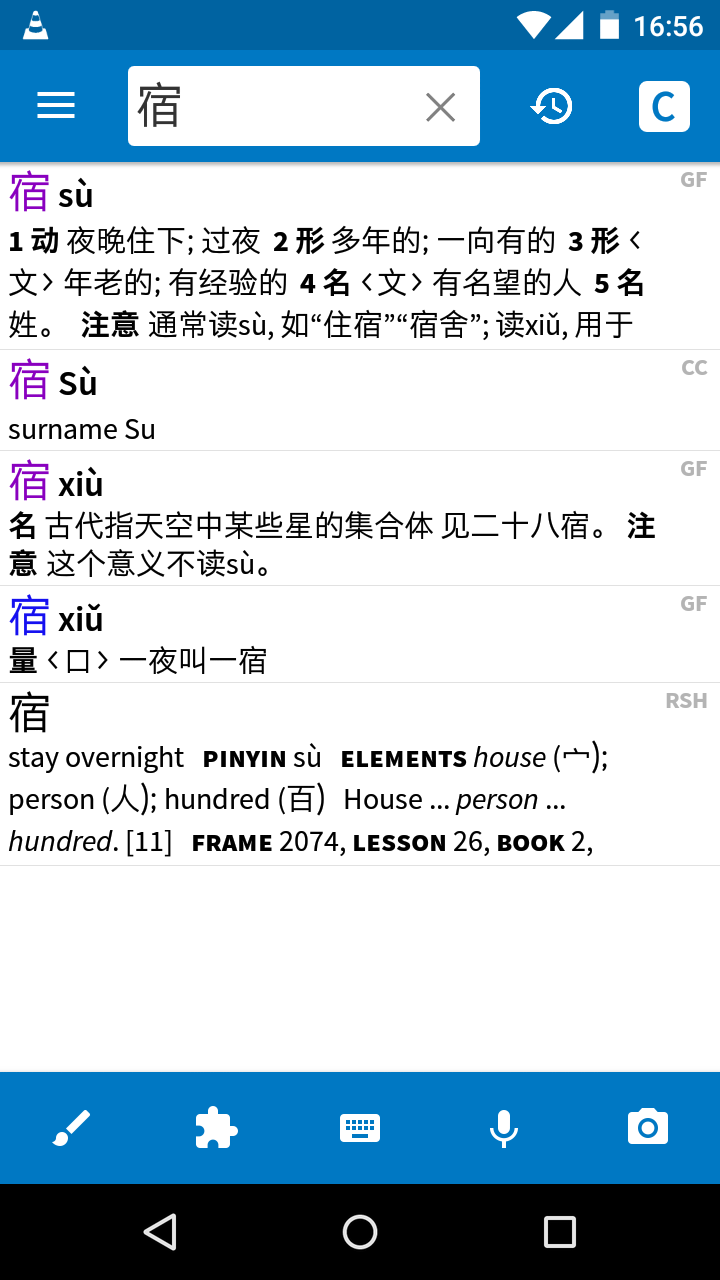Screen dimensions: 720x1280
Task: Switch to keyboard input
Action: 360,1128
